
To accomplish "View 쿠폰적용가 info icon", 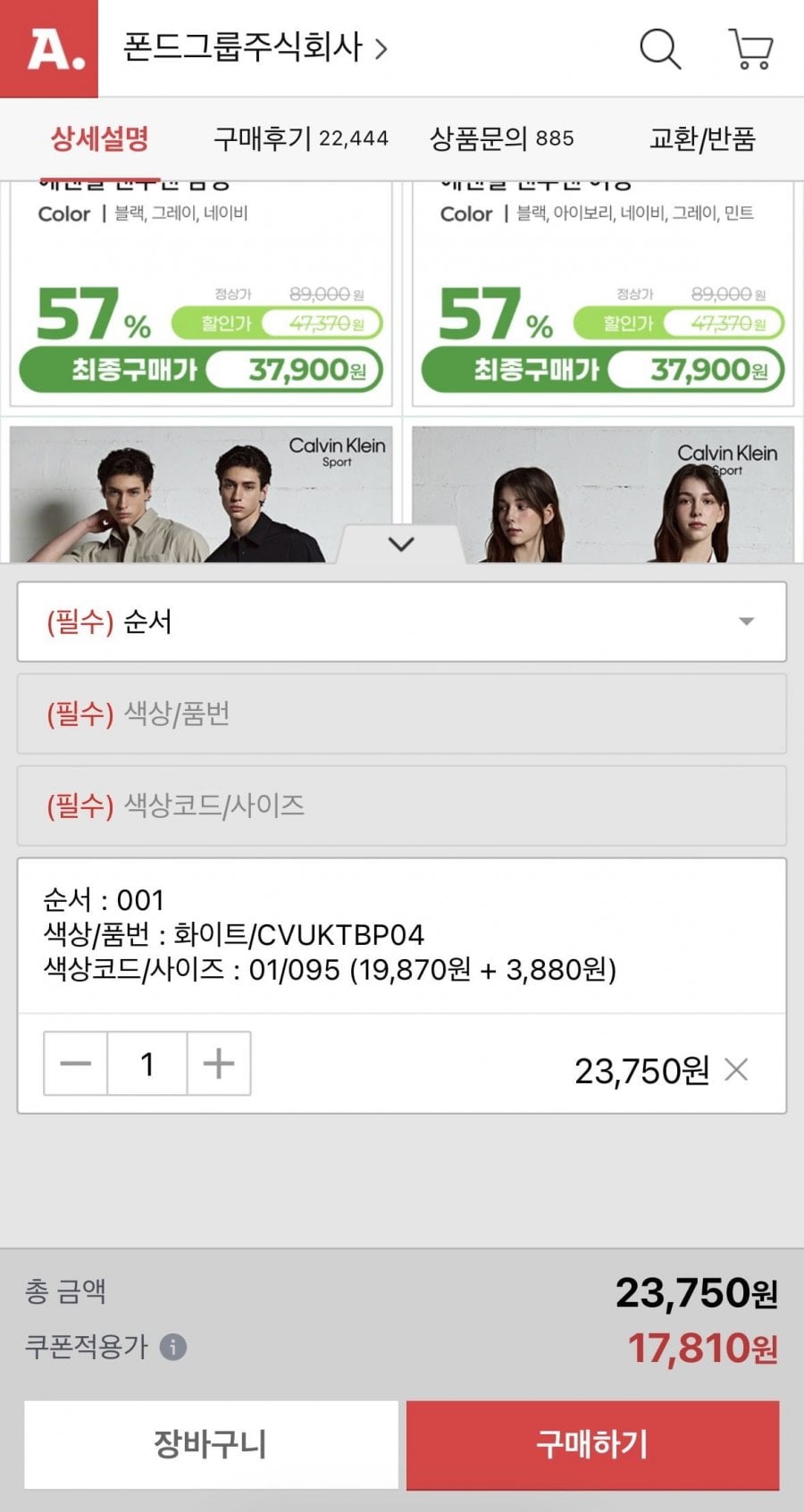I will tap(173, 1347).
